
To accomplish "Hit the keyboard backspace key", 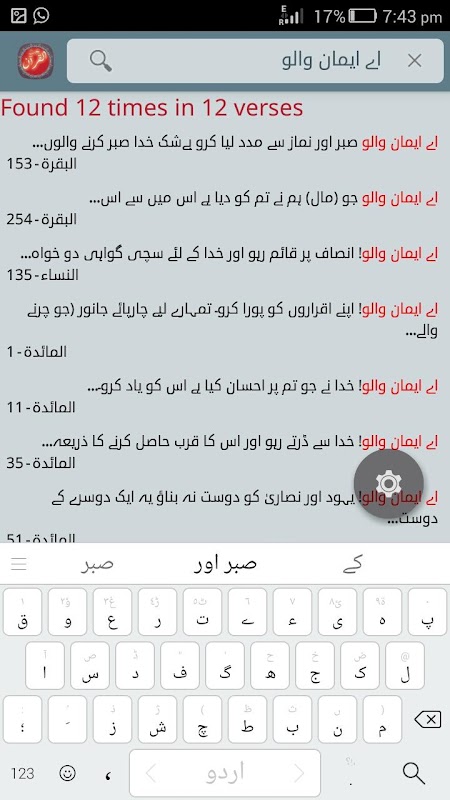I will 428,720.
